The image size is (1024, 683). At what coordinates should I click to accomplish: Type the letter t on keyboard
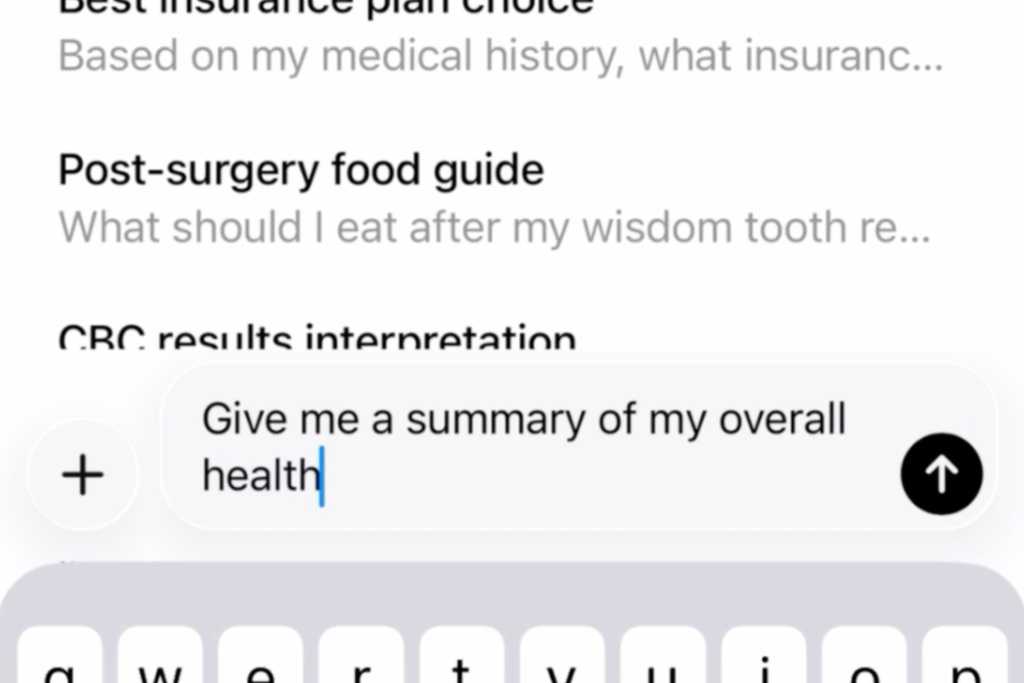[x=461, y=660]
